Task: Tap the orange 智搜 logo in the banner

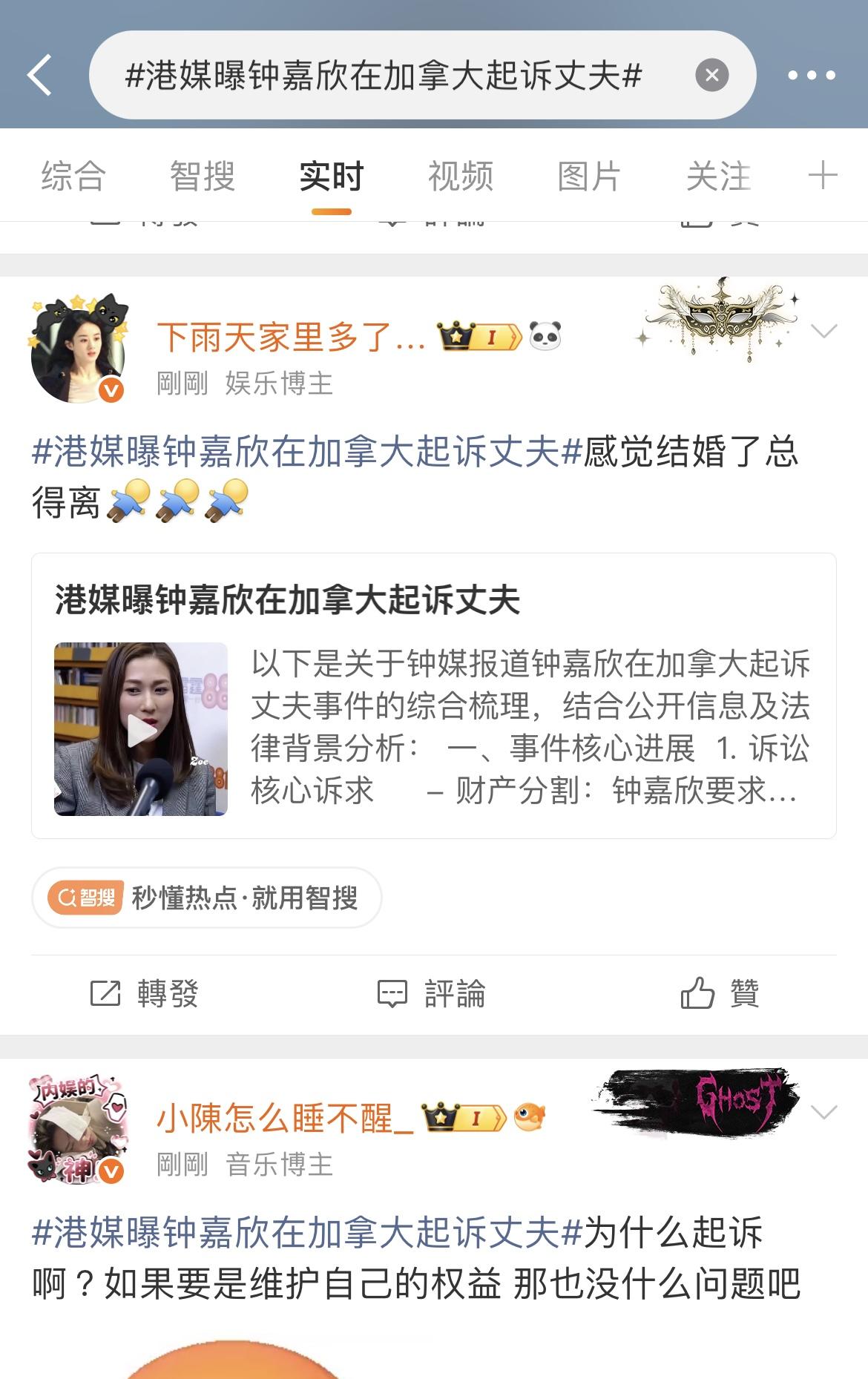Action: (84, 898)
